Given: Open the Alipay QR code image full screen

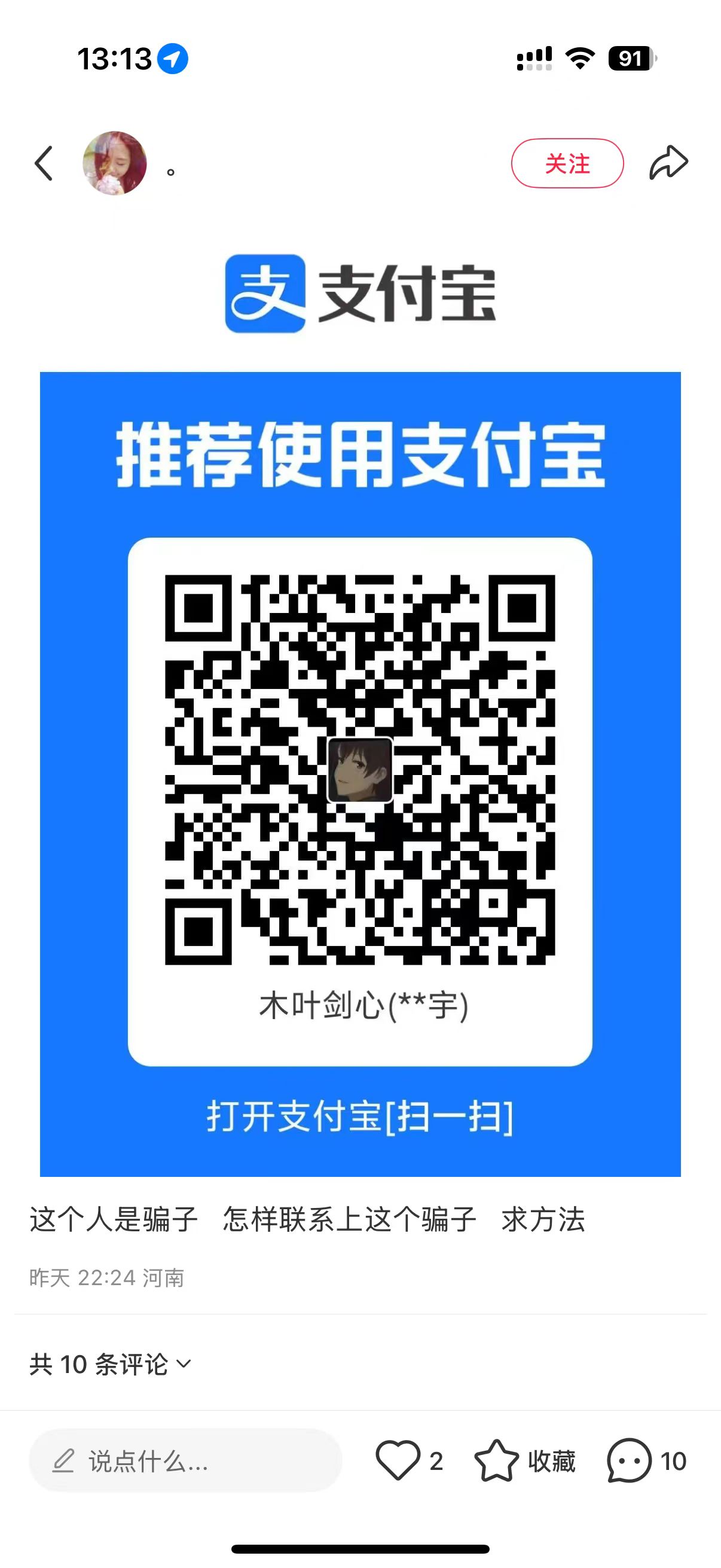Looking at the screenshot, I should (x=360, y=773).
